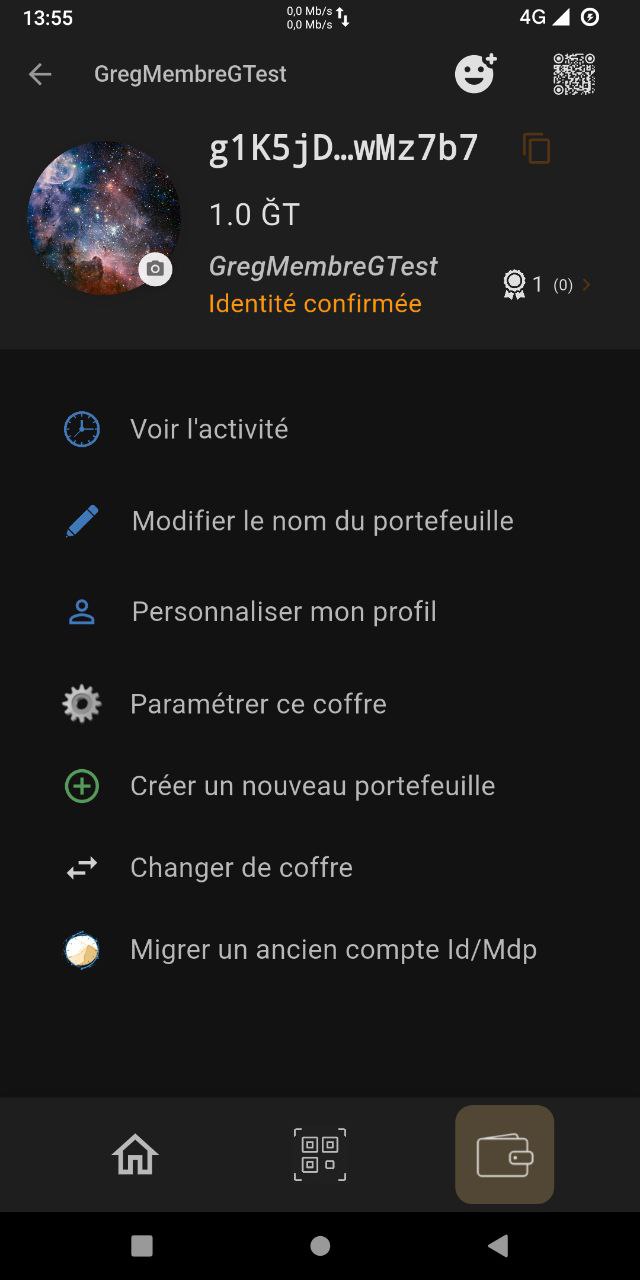Open Personnaliser mon profil

click(284, 612)
